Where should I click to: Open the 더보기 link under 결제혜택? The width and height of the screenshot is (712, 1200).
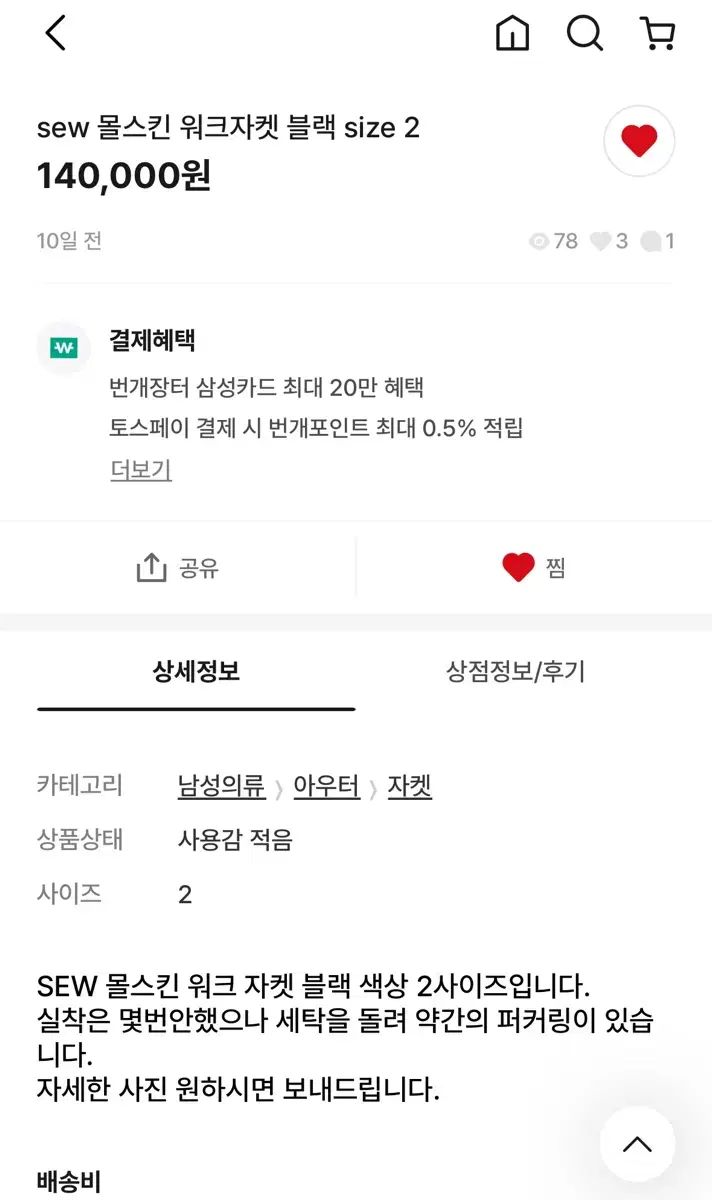(x=141, y=469)
